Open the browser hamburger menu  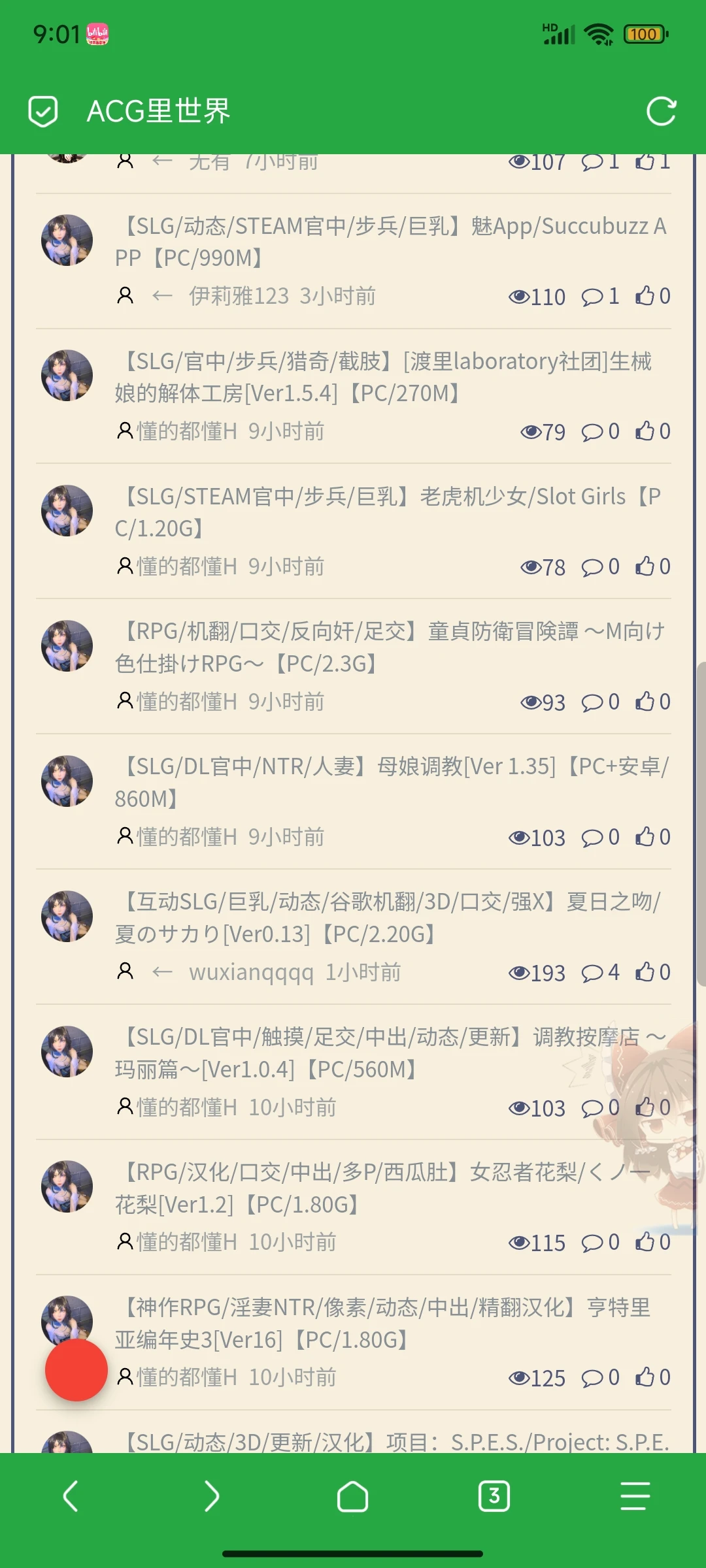[635, 1496]
